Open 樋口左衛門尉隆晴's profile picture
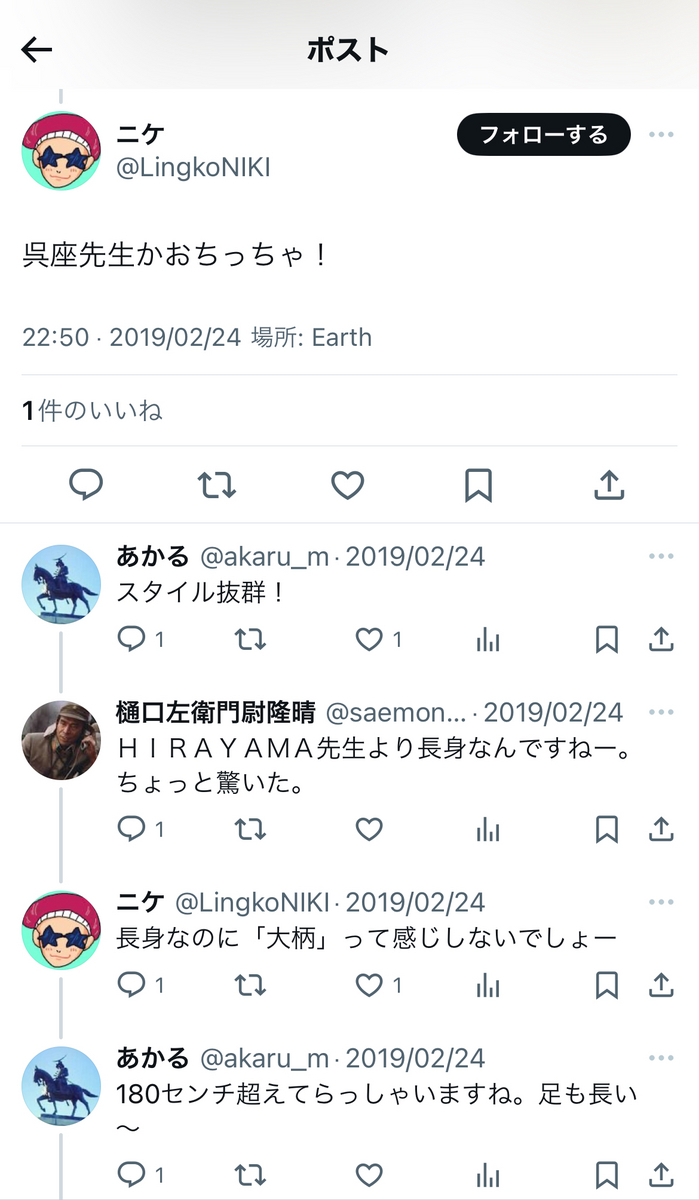The height and width of the screenshot is (1200, 699). coord(61,740)
